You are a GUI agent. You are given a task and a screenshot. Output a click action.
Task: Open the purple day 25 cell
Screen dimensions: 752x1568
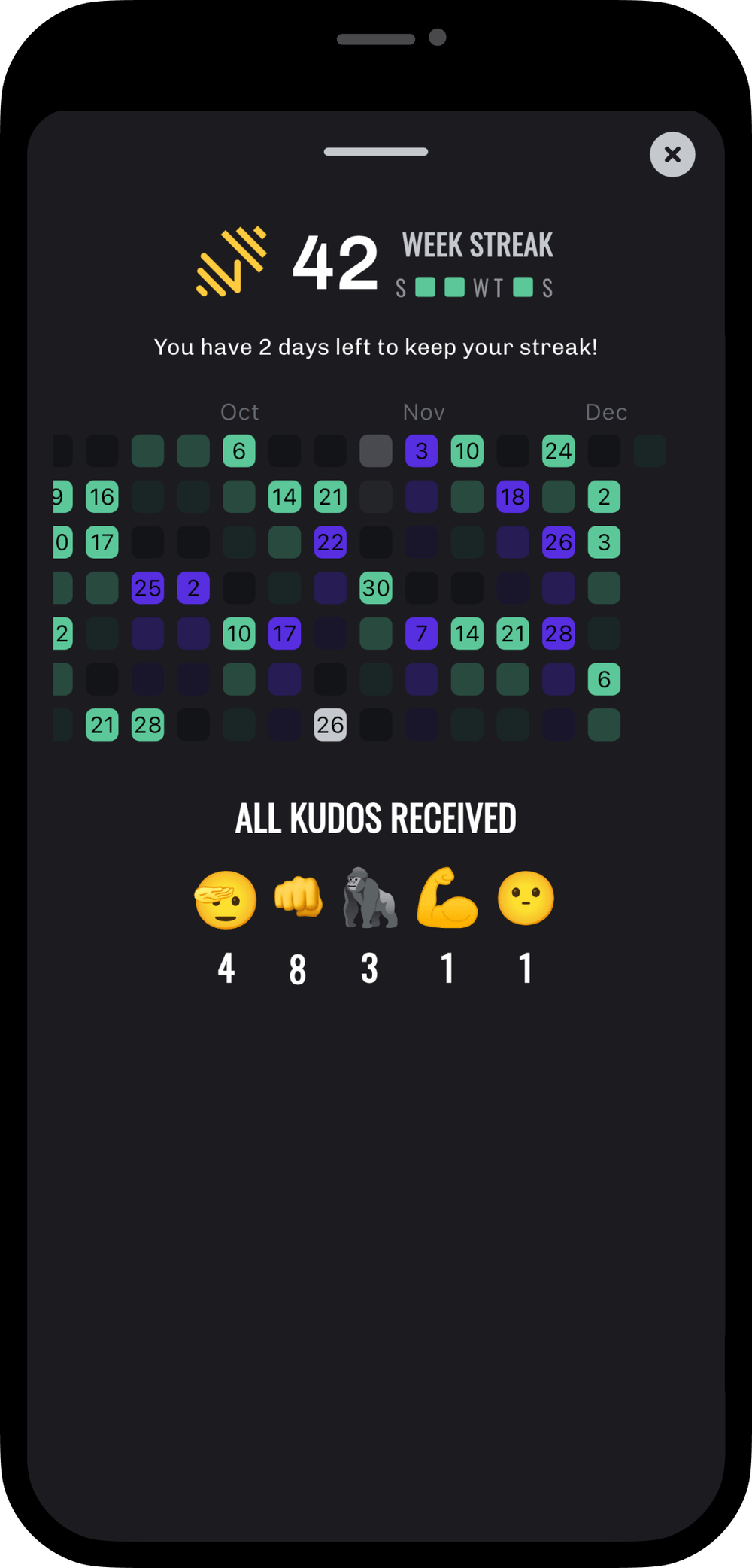tap(148, 588)
